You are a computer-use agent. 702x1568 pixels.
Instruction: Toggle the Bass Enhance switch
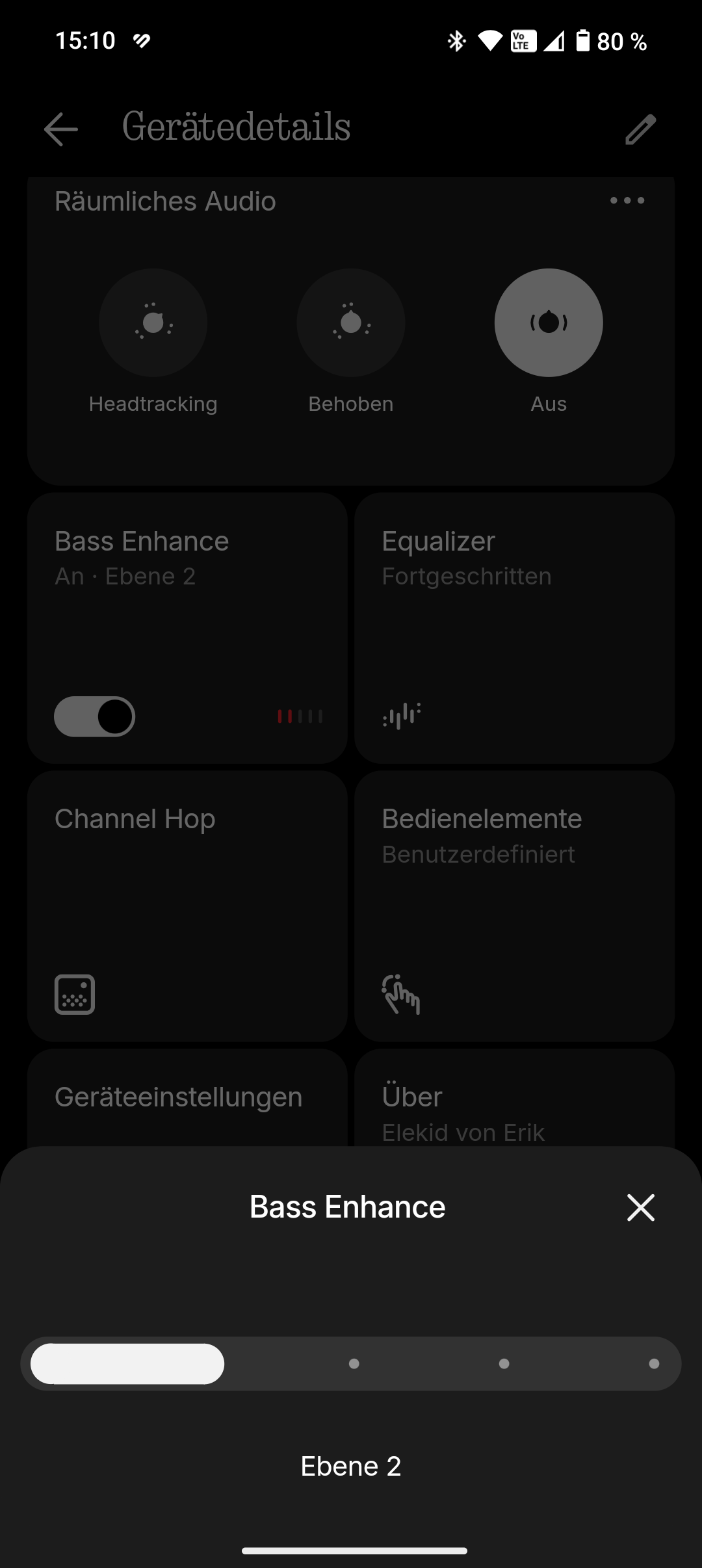(95, 716)
